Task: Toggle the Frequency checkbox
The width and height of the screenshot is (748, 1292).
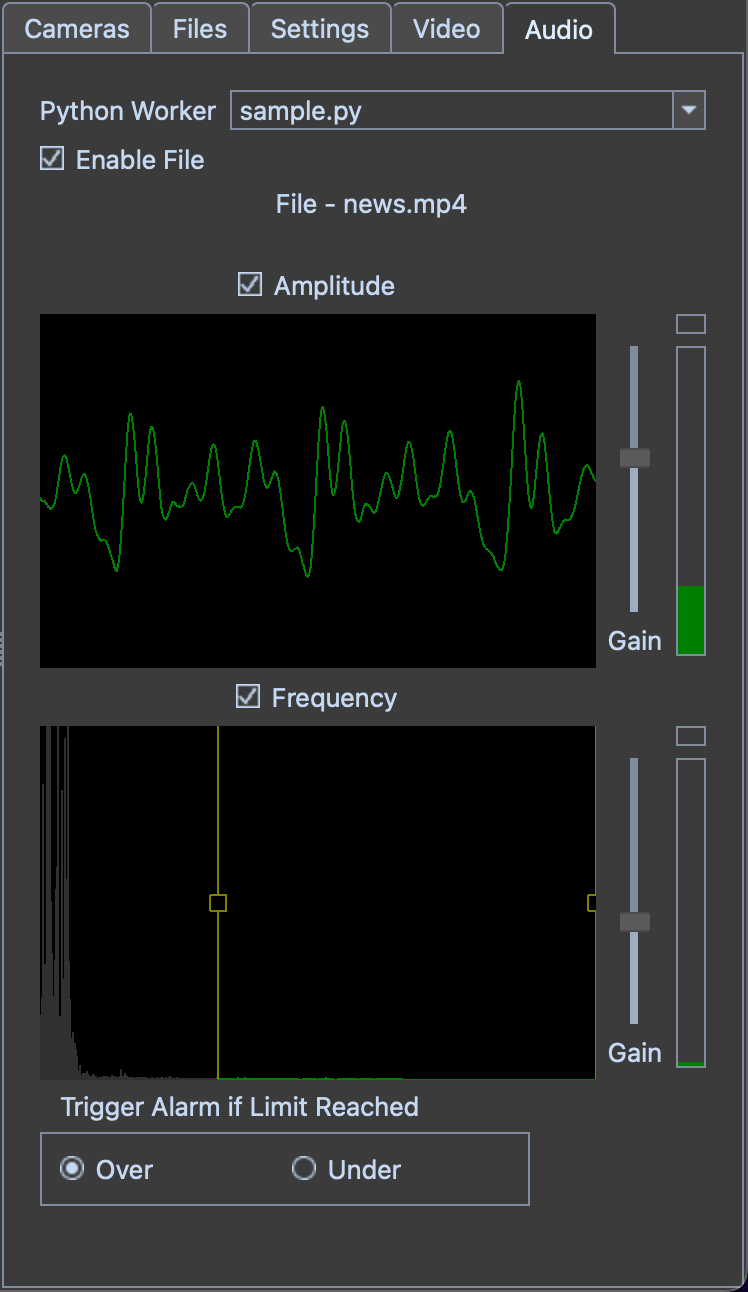Action: (248, 697)
